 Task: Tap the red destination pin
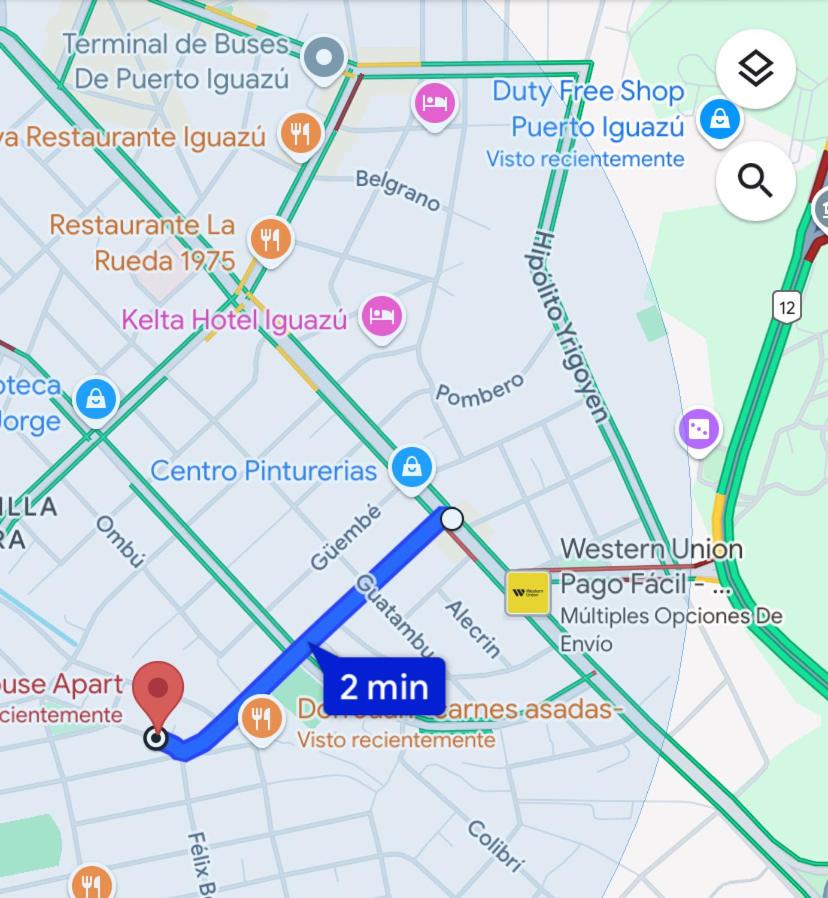(x=158, y=691)
